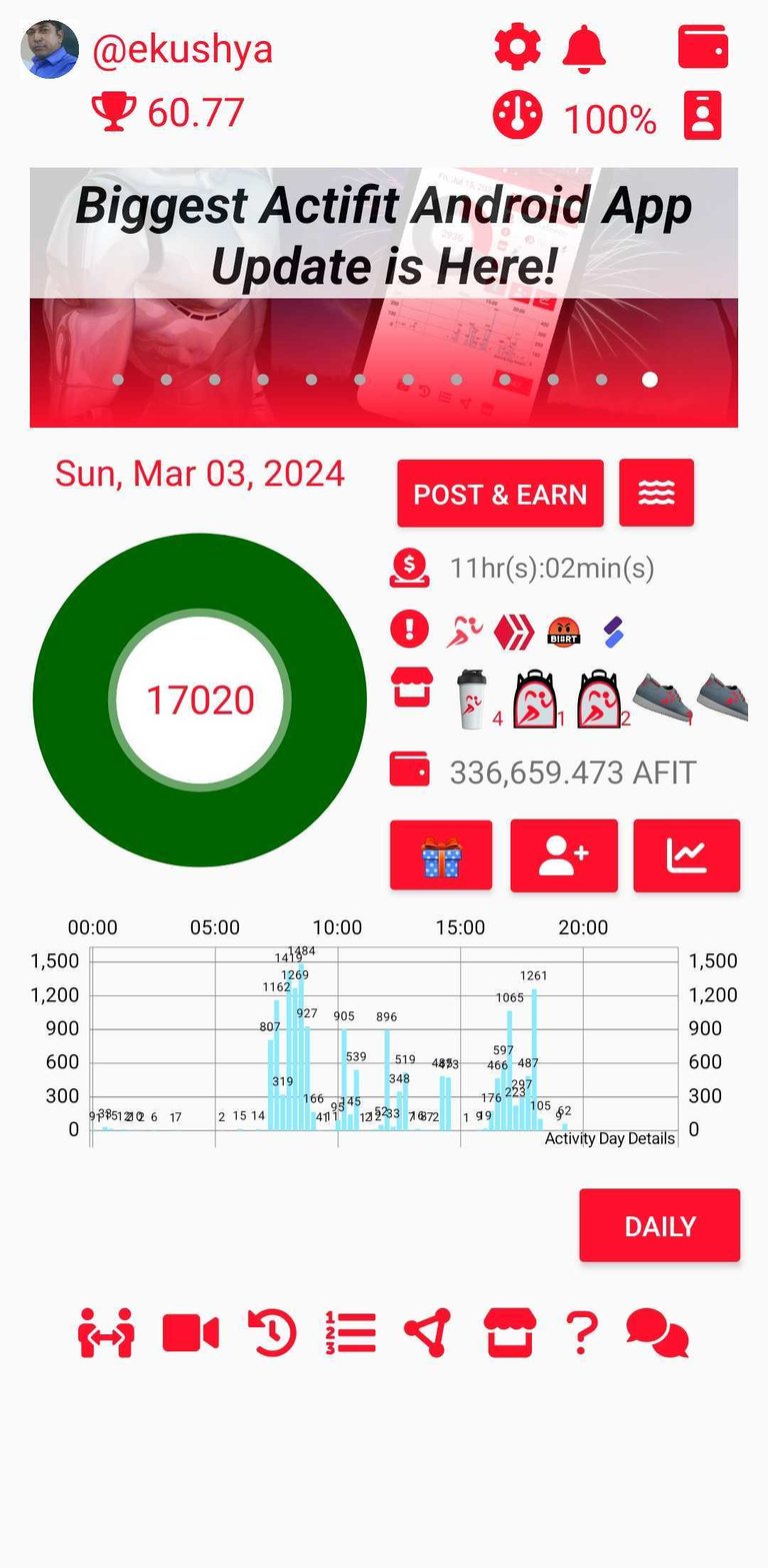Open the network nodes share icon
768x1568 pixels.
(428, 1333)
